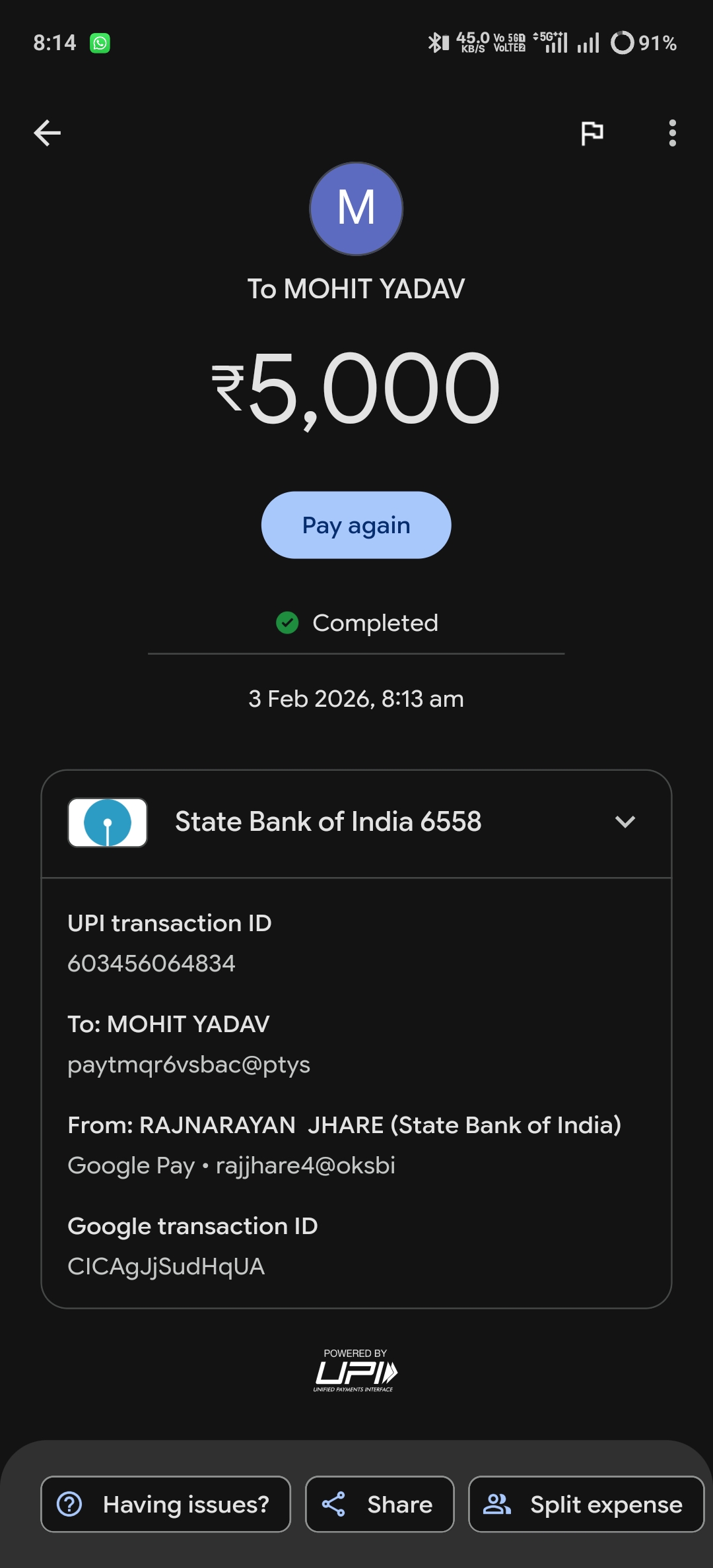Open Mohit Yadav's profile avatar
The height and width of the screenshot is (1568, 713).
[x=356, y=209]
